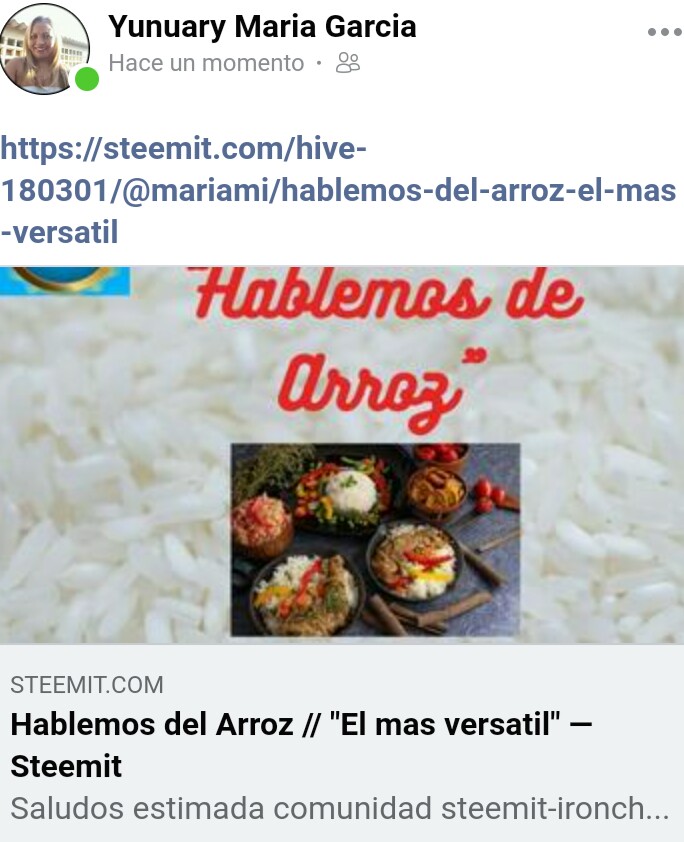Image resolution: width=684 pixels, height=842 pixels.
Task: Open the Hablemos del Arroz Steemit article
Action: pyautogui.click(x=301, y=745)
